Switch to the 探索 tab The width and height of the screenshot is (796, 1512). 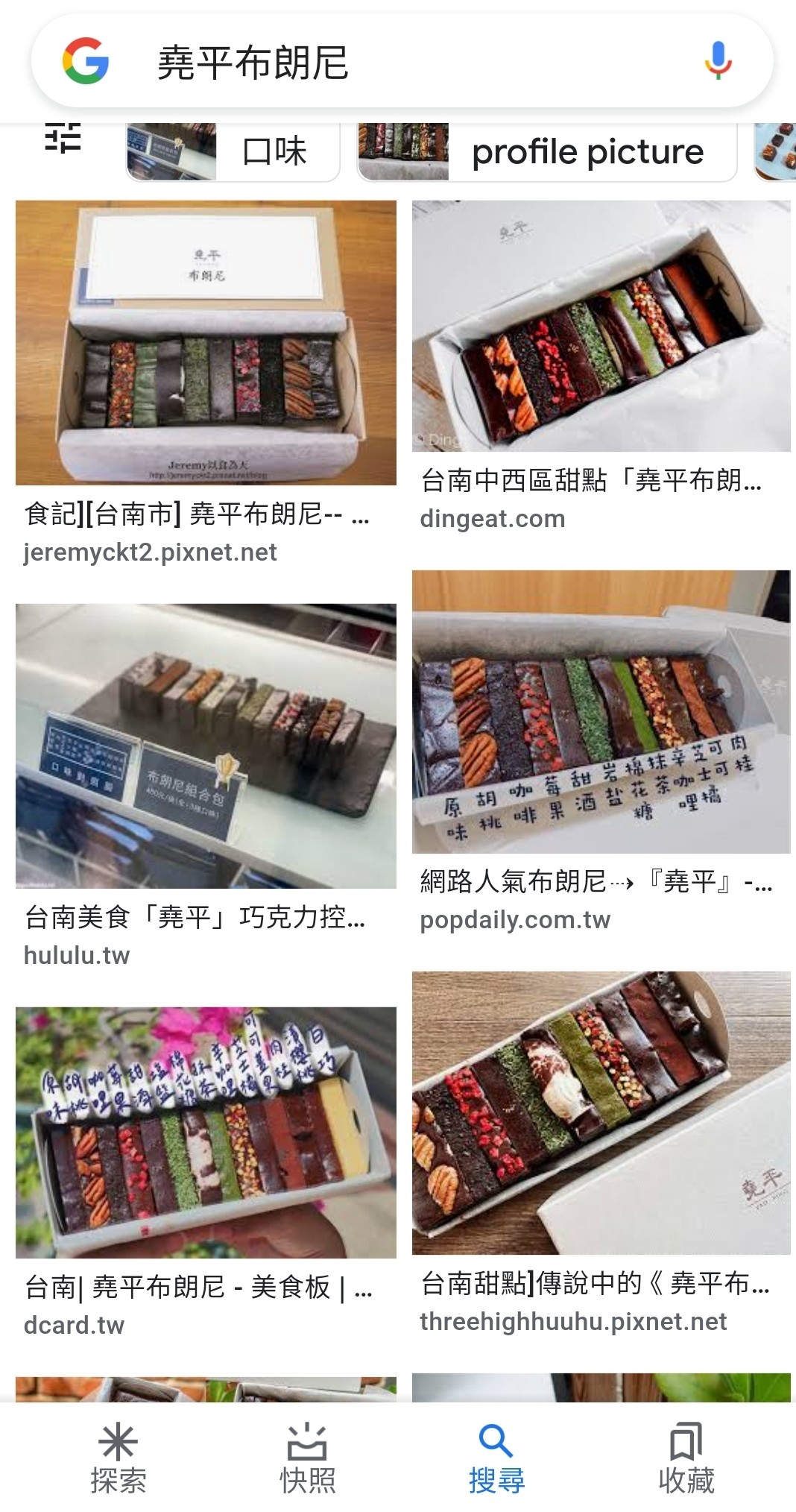[118, 1458]
